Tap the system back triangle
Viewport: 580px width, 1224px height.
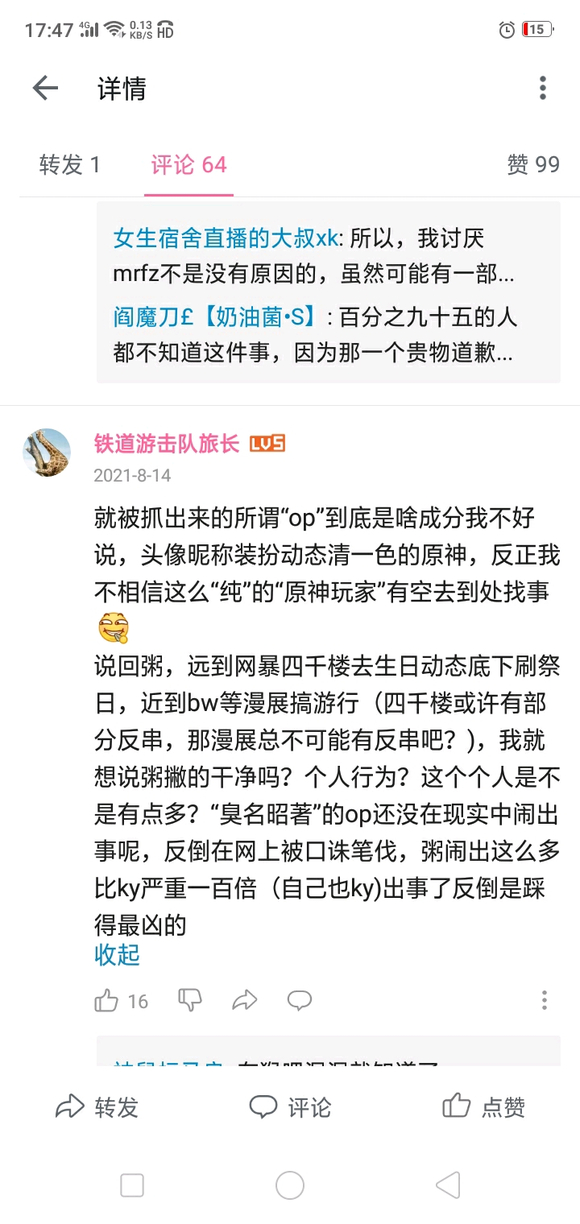(448, 1186)
